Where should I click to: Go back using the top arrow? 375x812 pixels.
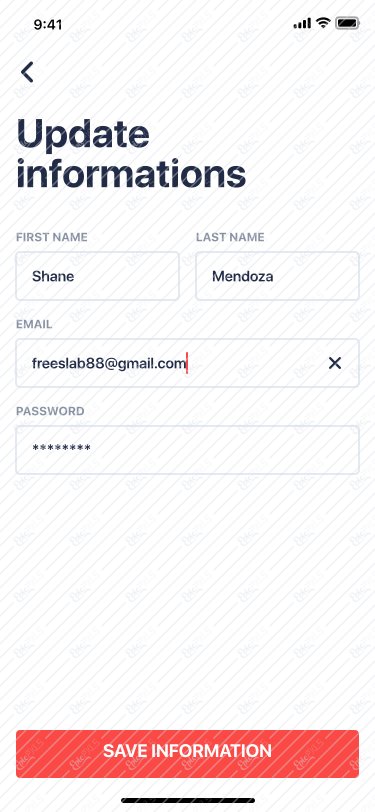pyautogui.click(x=27, y=72)
